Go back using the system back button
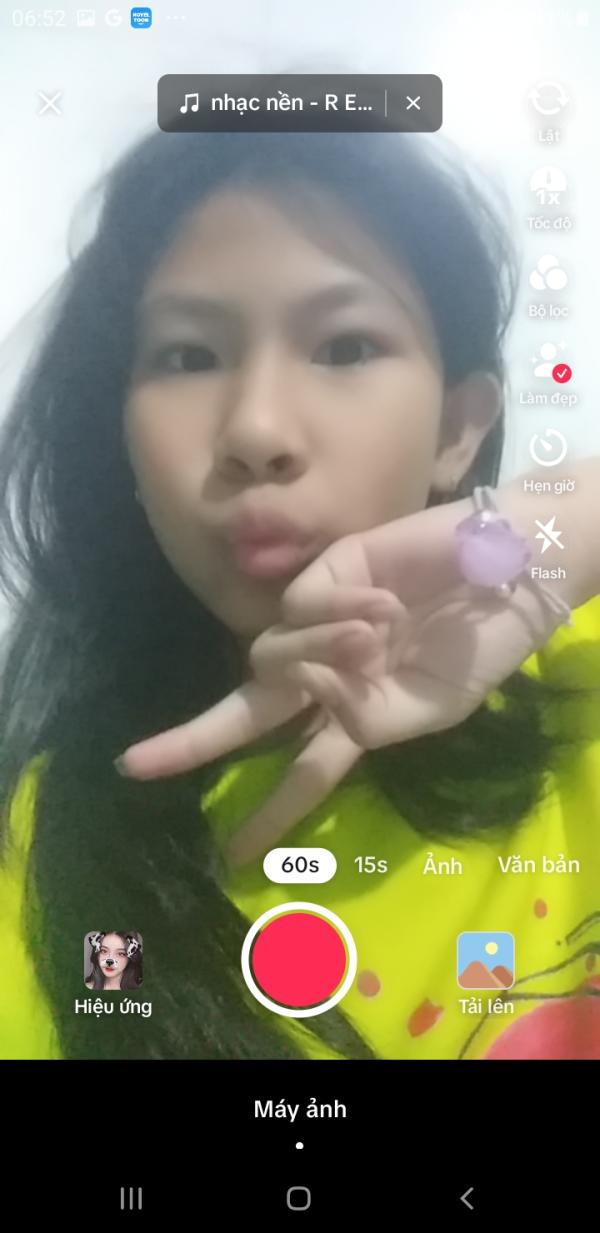The height and width of the screenshot is (1233, 600). pyautogui.click(x=466, y=1198)
